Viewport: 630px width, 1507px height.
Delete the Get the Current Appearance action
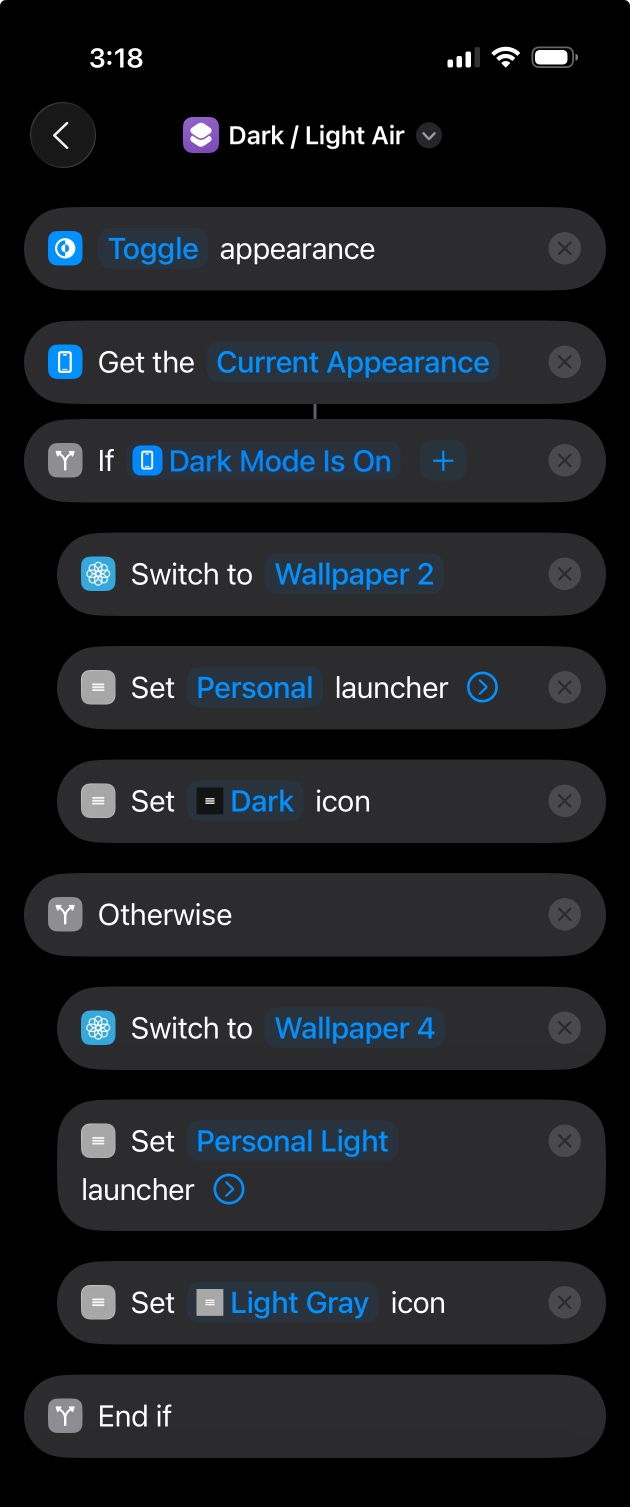click(565, 362)
